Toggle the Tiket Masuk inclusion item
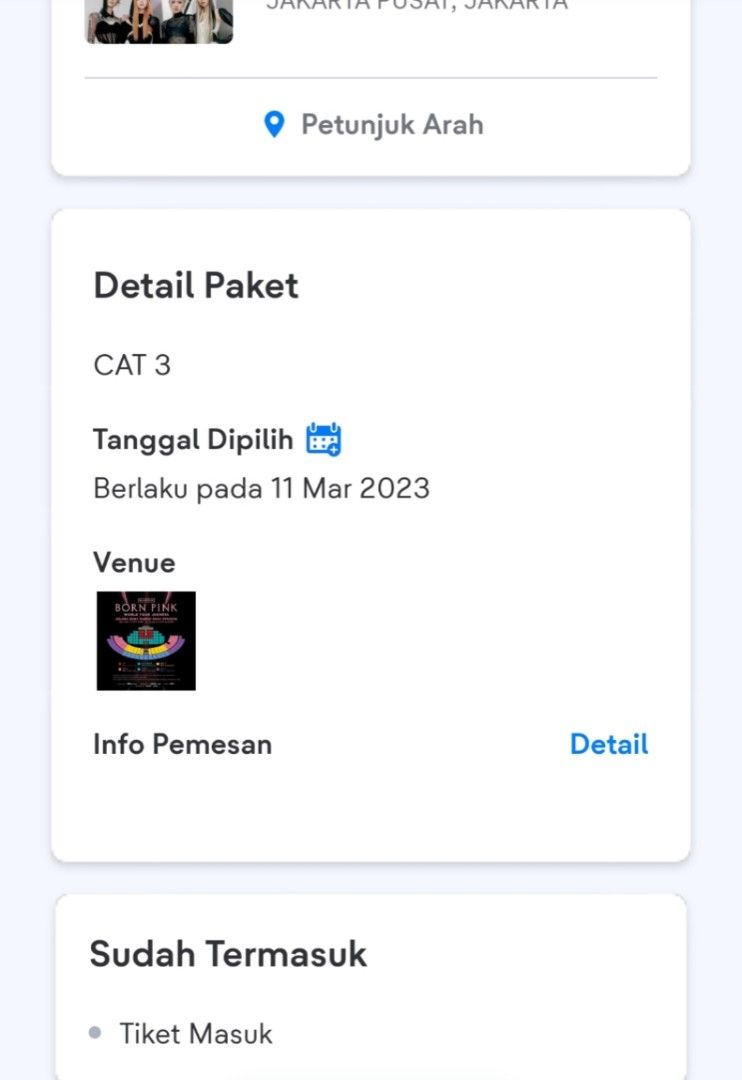 [195, 1034]
